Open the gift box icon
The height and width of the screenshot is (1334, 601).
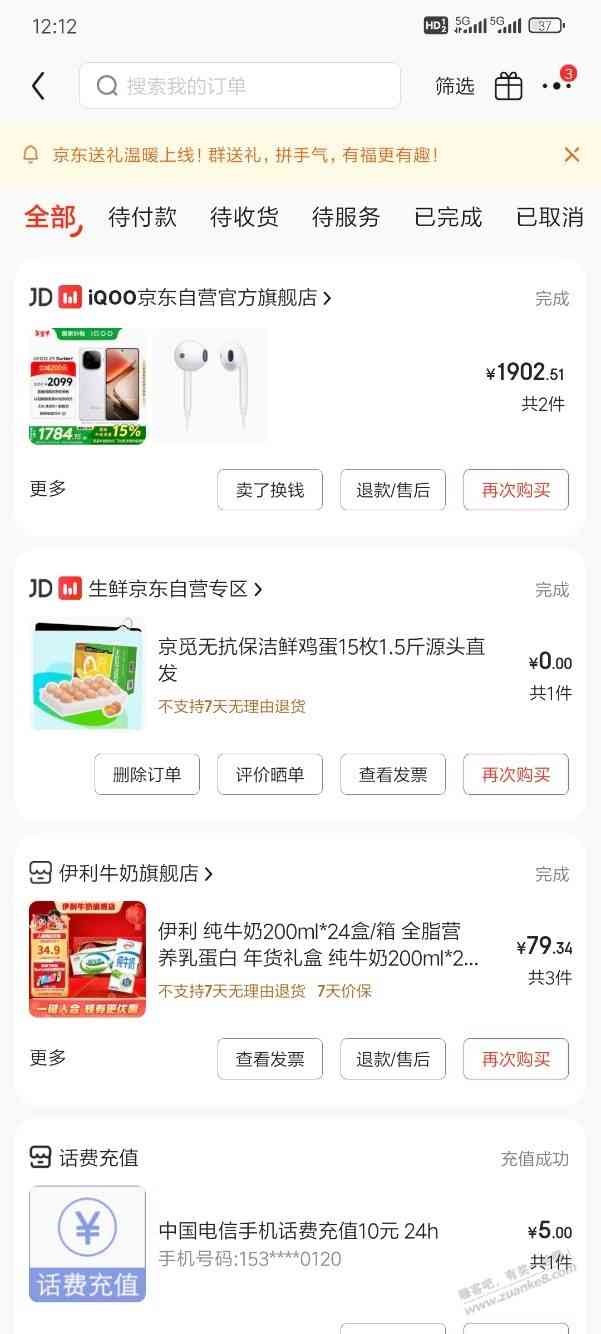pyautogui.click(x=508, y=87)
